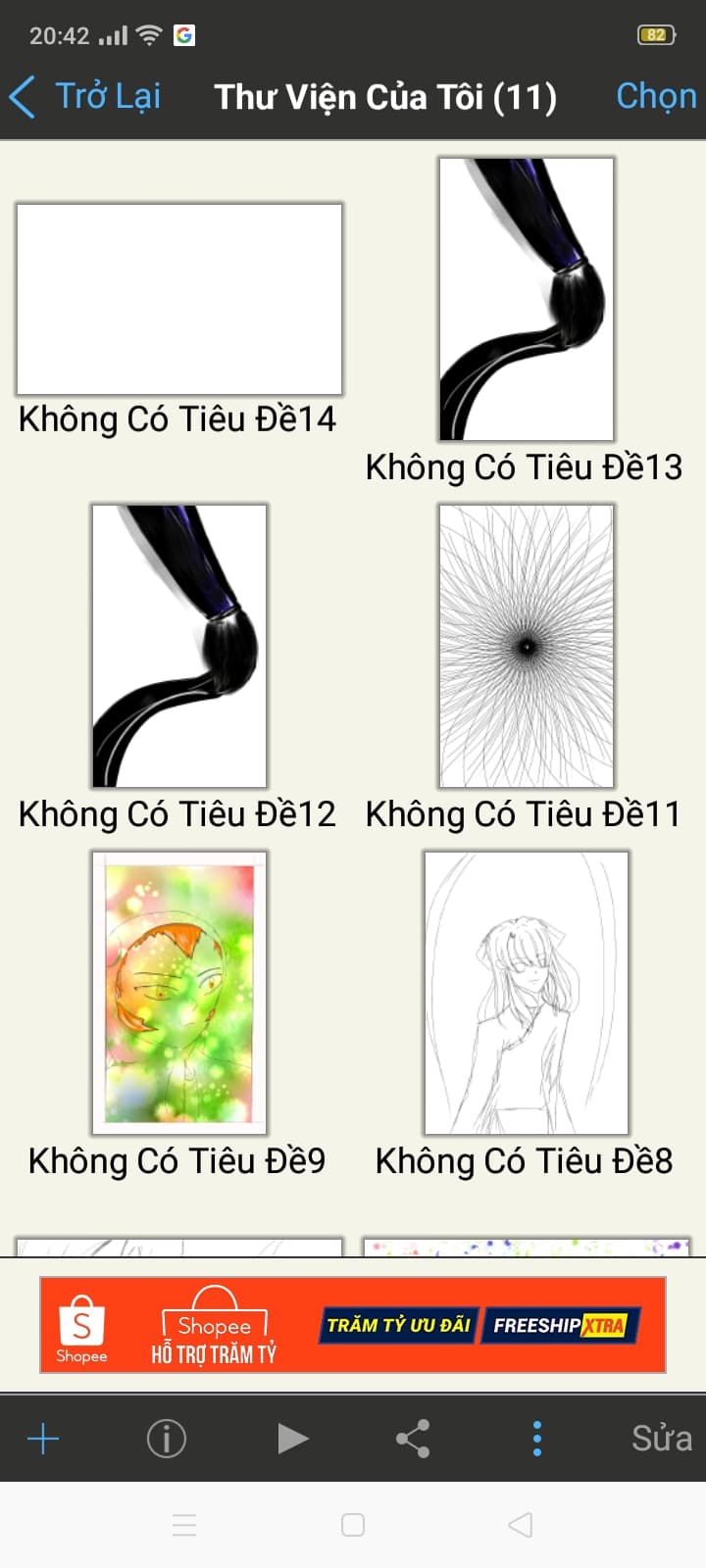Go to home via system home button
This screenshot has height=1568, width=706.
tap(353, 1525)
